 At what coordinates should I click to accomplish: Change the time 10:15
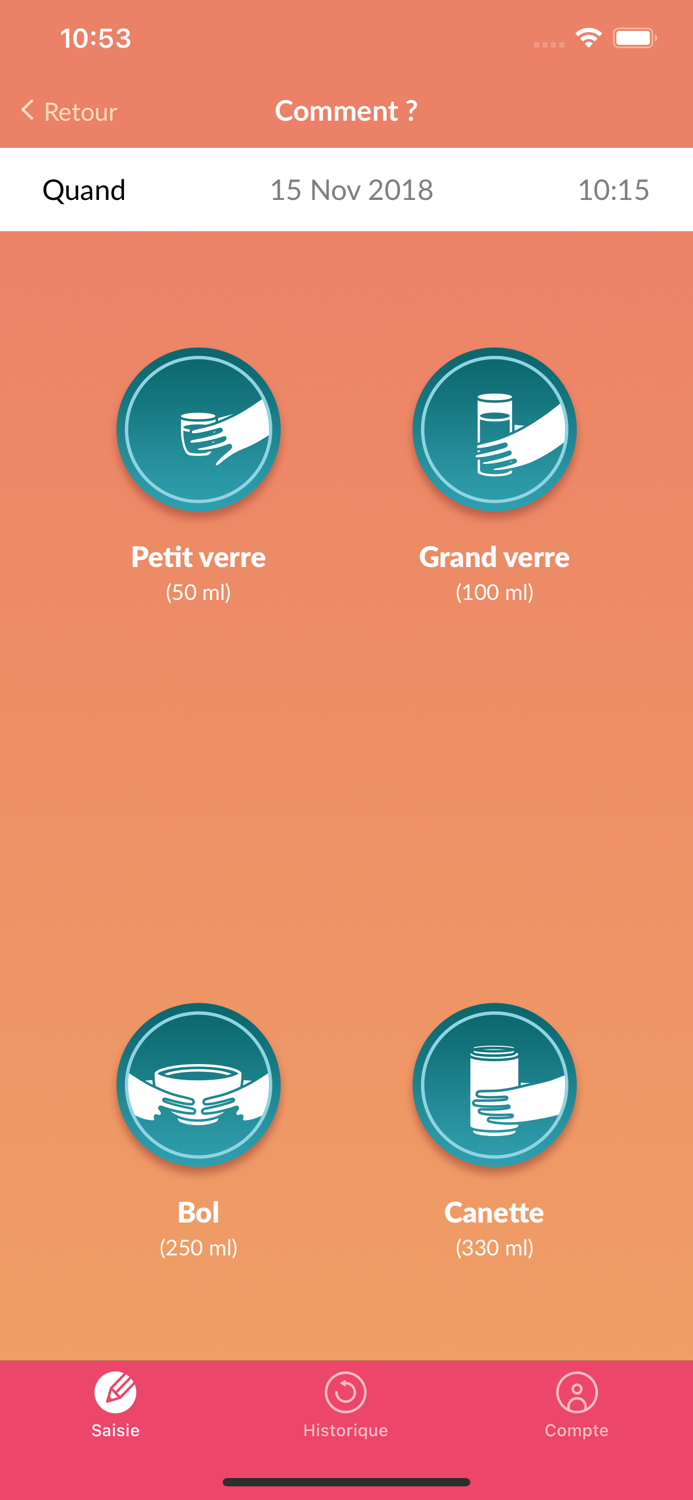pyautogui.click(x=613, y=190)
